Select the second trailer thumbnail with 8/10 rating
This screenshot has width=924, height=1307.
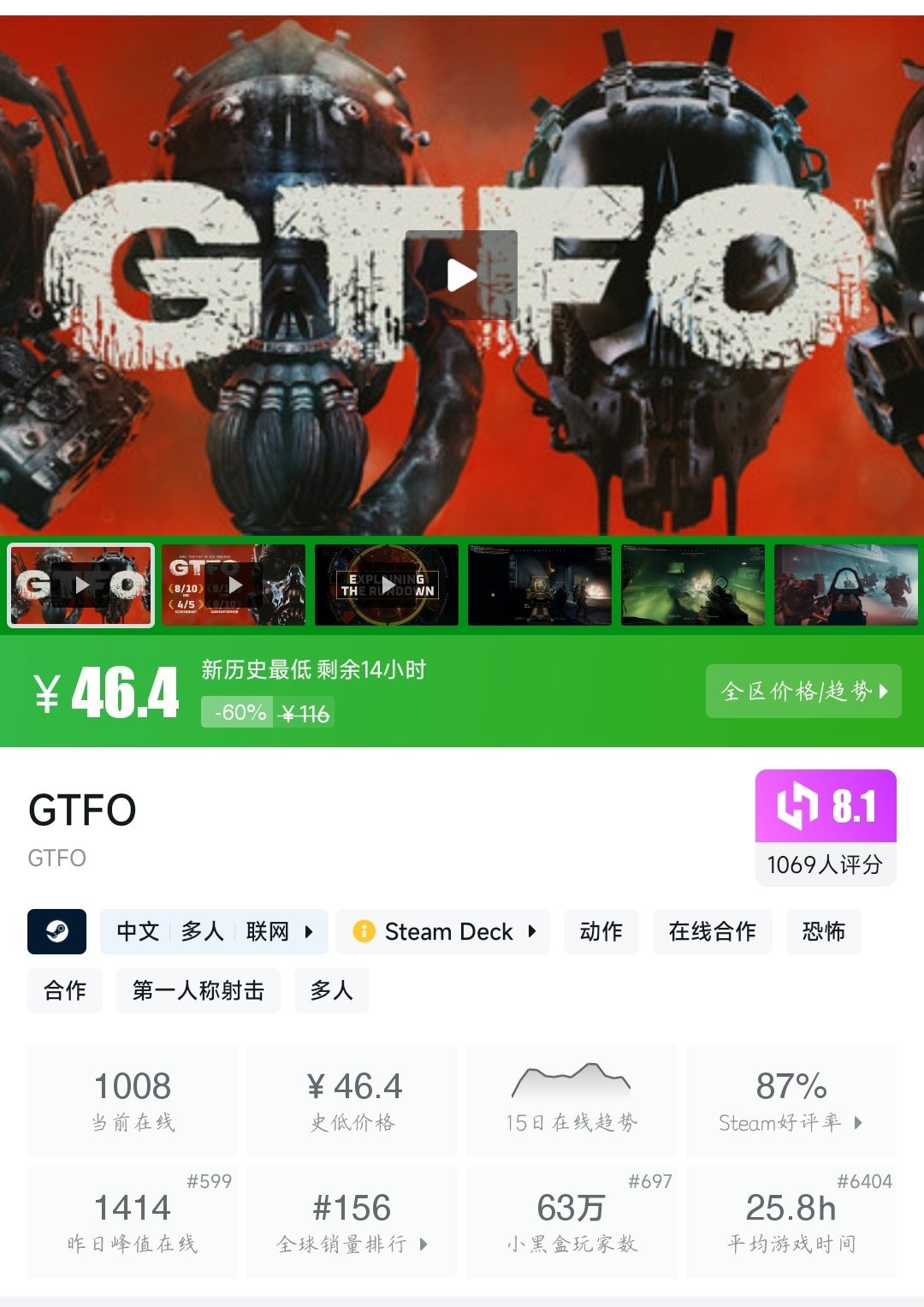click(233, 585)
